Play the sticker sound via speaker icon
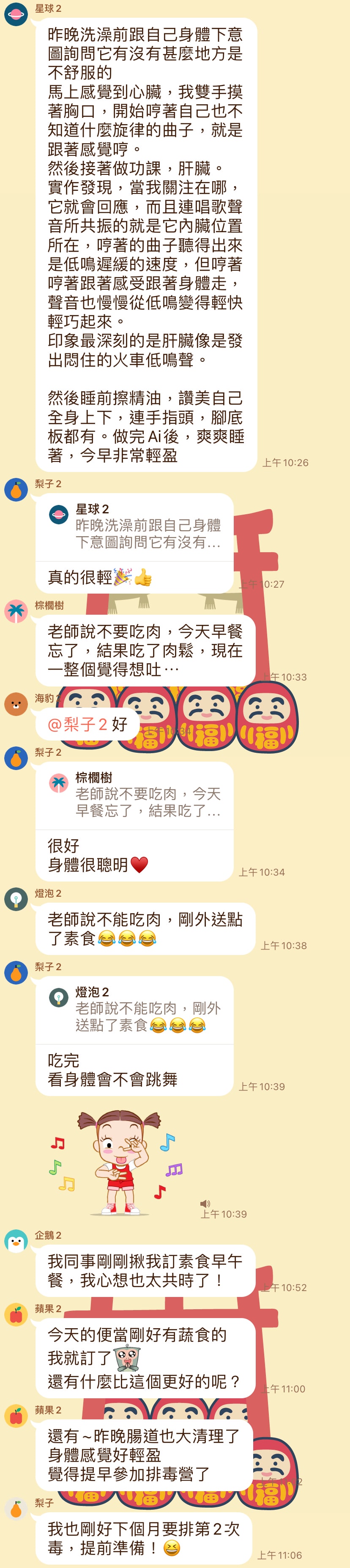Viewport: 350px width, 1568px height. click(x=204, y=1203)
